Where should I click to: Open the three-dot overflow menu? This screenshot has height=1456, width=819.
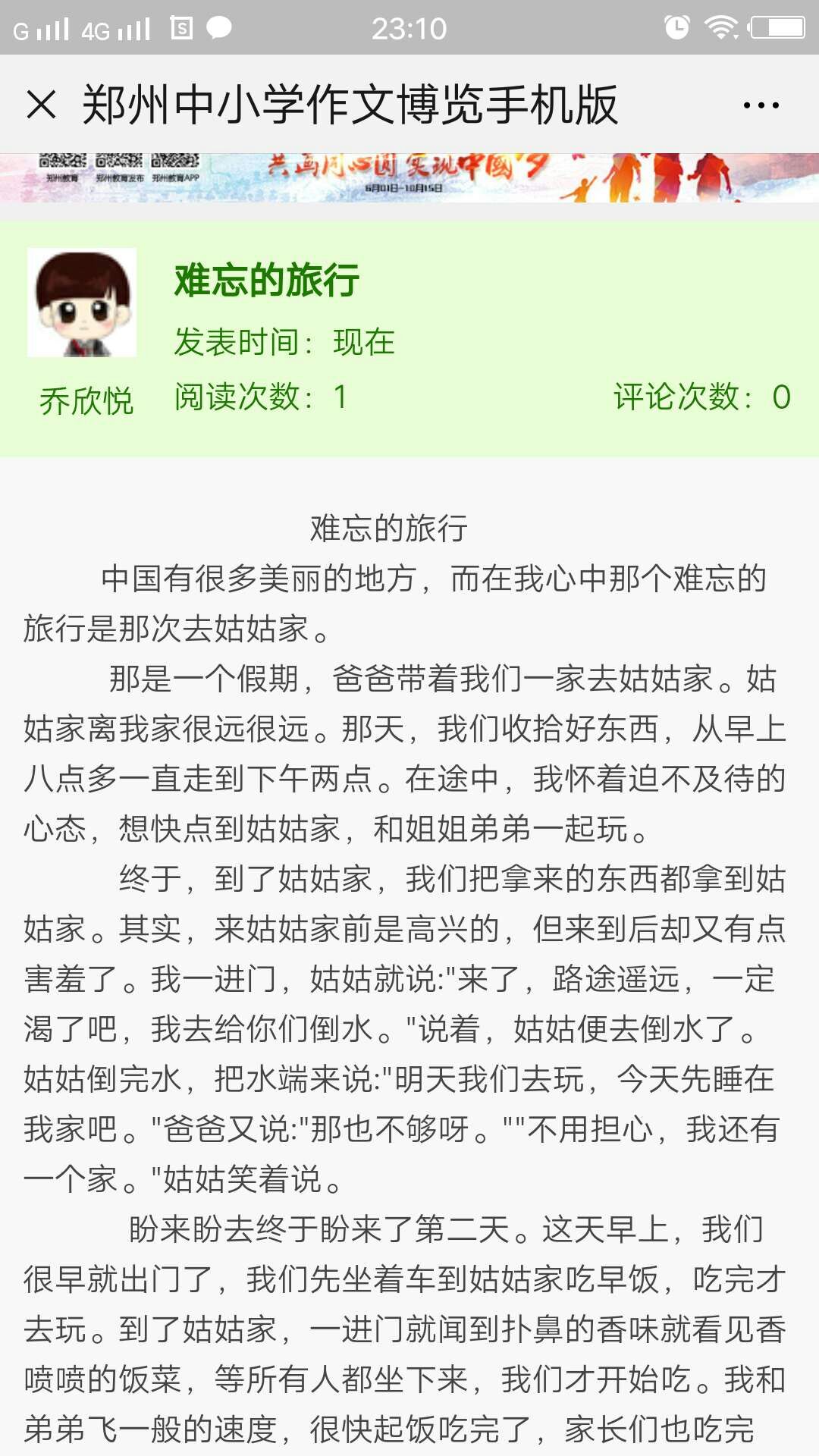(x=761, y=105)
